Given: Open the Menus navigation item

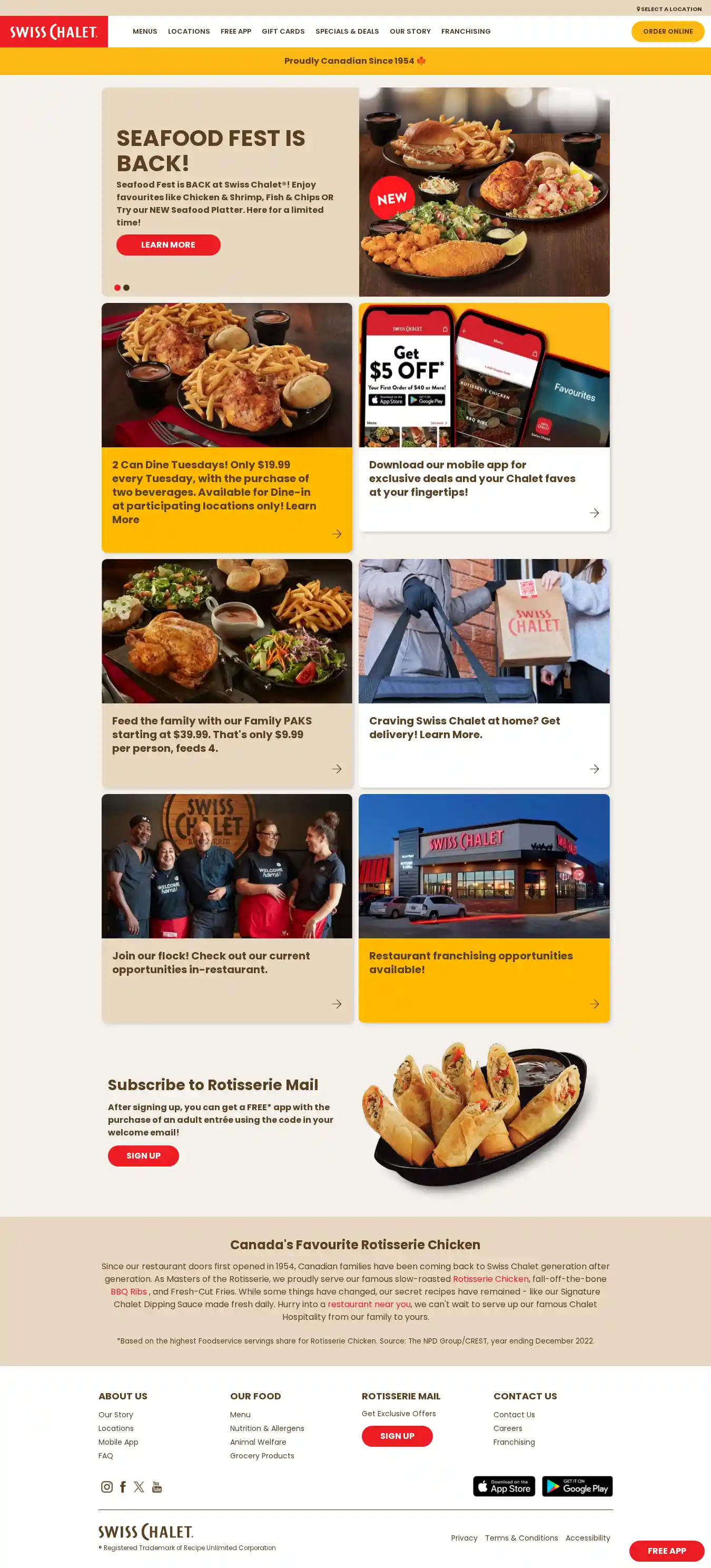Looking at the screenshot, I should click(145, 32).
